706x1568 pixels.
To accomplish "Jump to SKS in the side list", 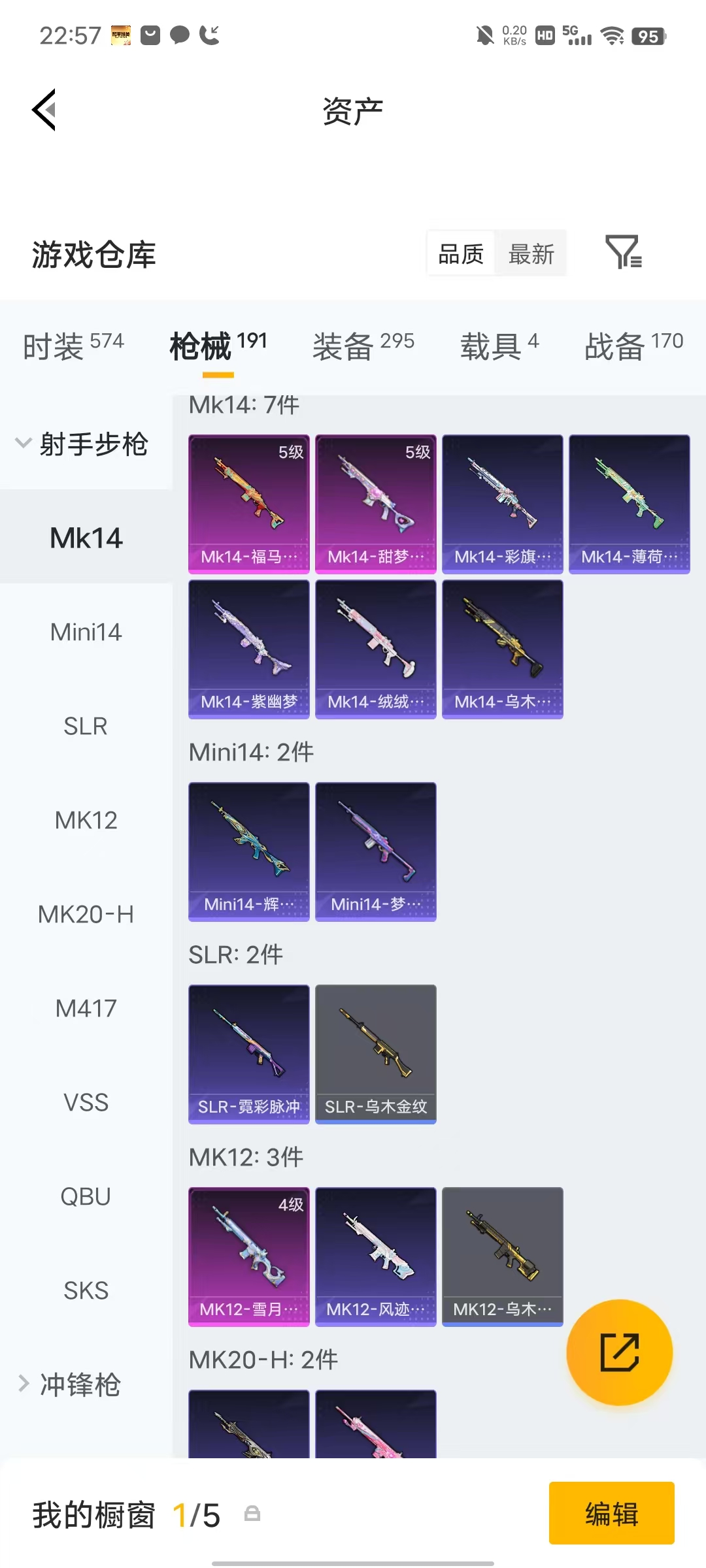I will coord(86,1290).
